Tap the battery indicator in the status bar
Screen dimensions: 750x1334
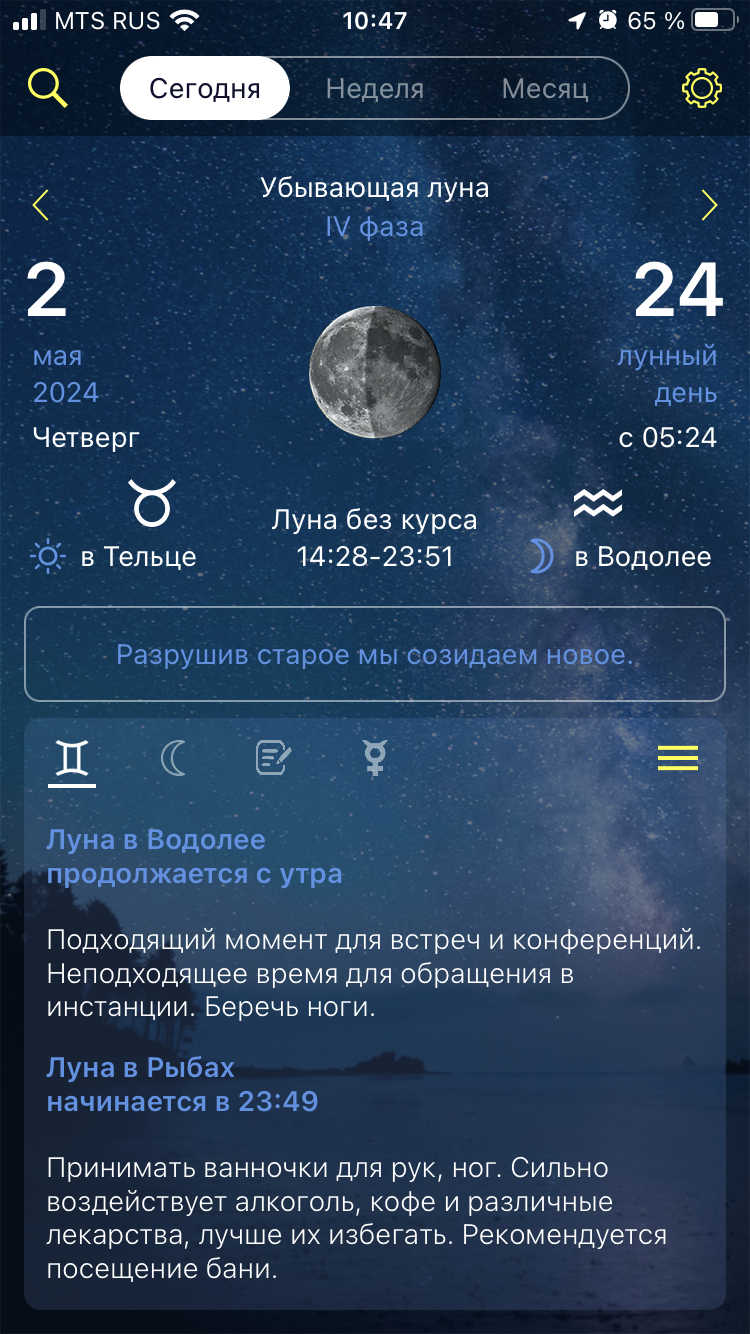click(712, 20)
